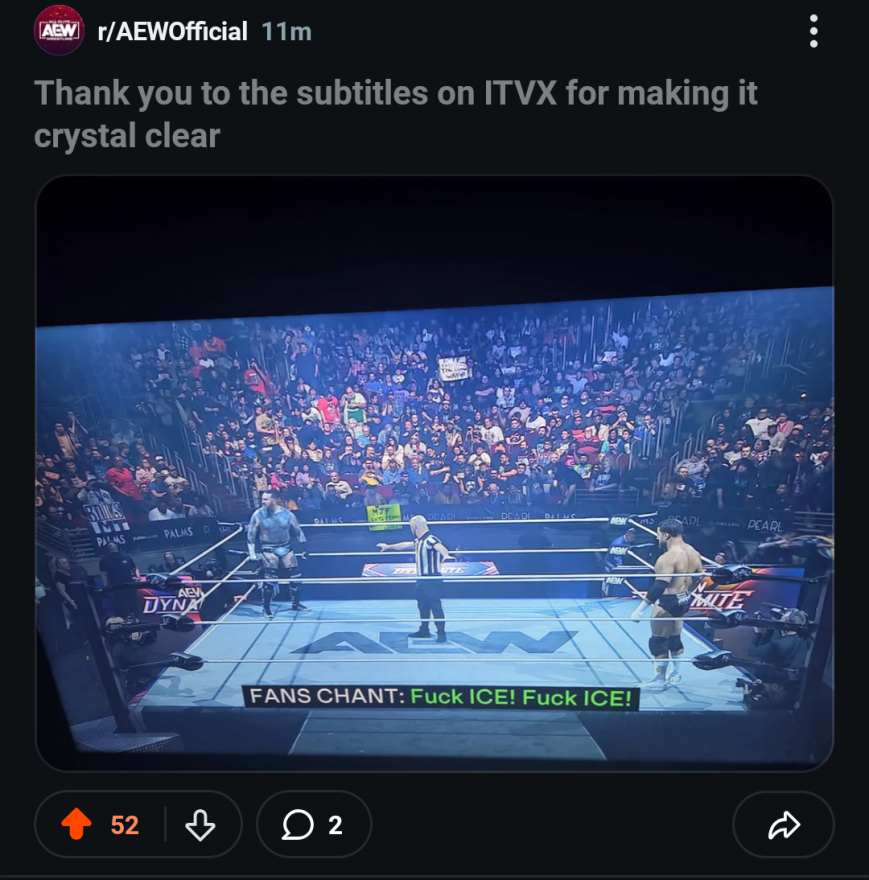Share this post
This screenshot has width=869, height=880.
tap(784, 825)
